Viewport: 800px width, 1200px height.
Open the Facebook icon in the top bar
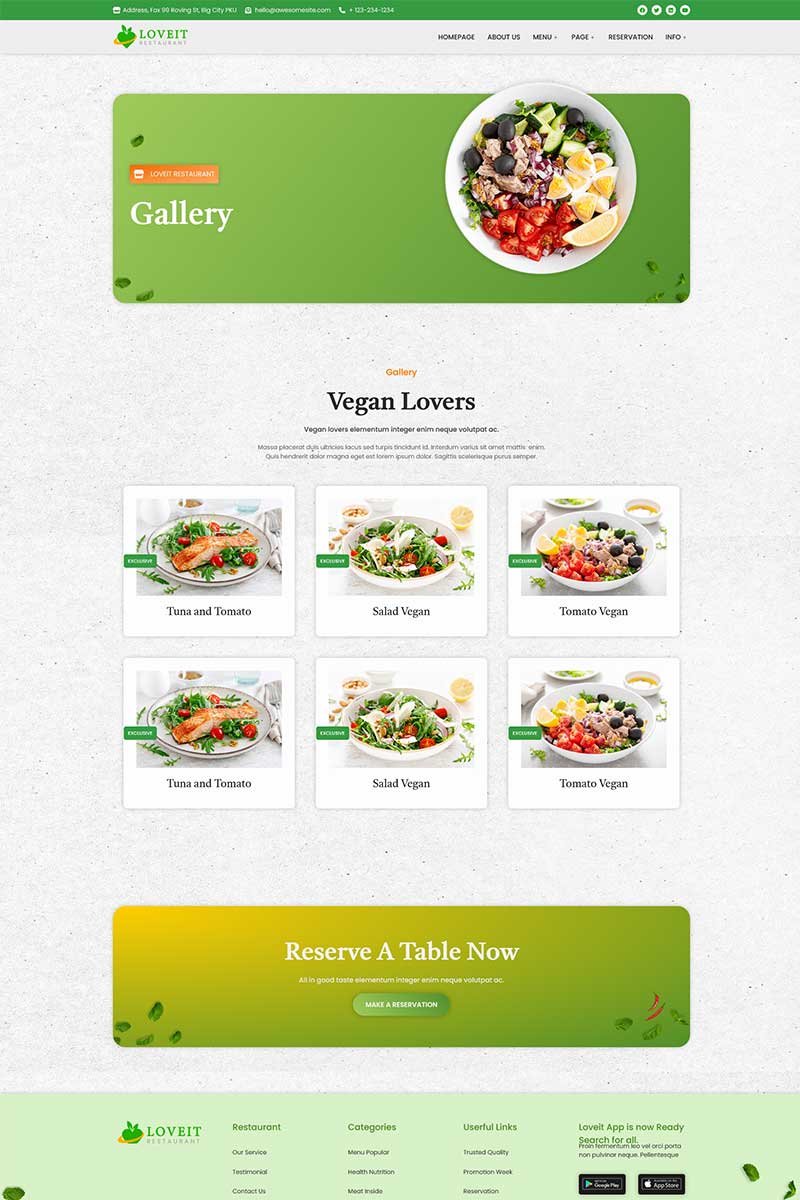(x=643, y=10)
